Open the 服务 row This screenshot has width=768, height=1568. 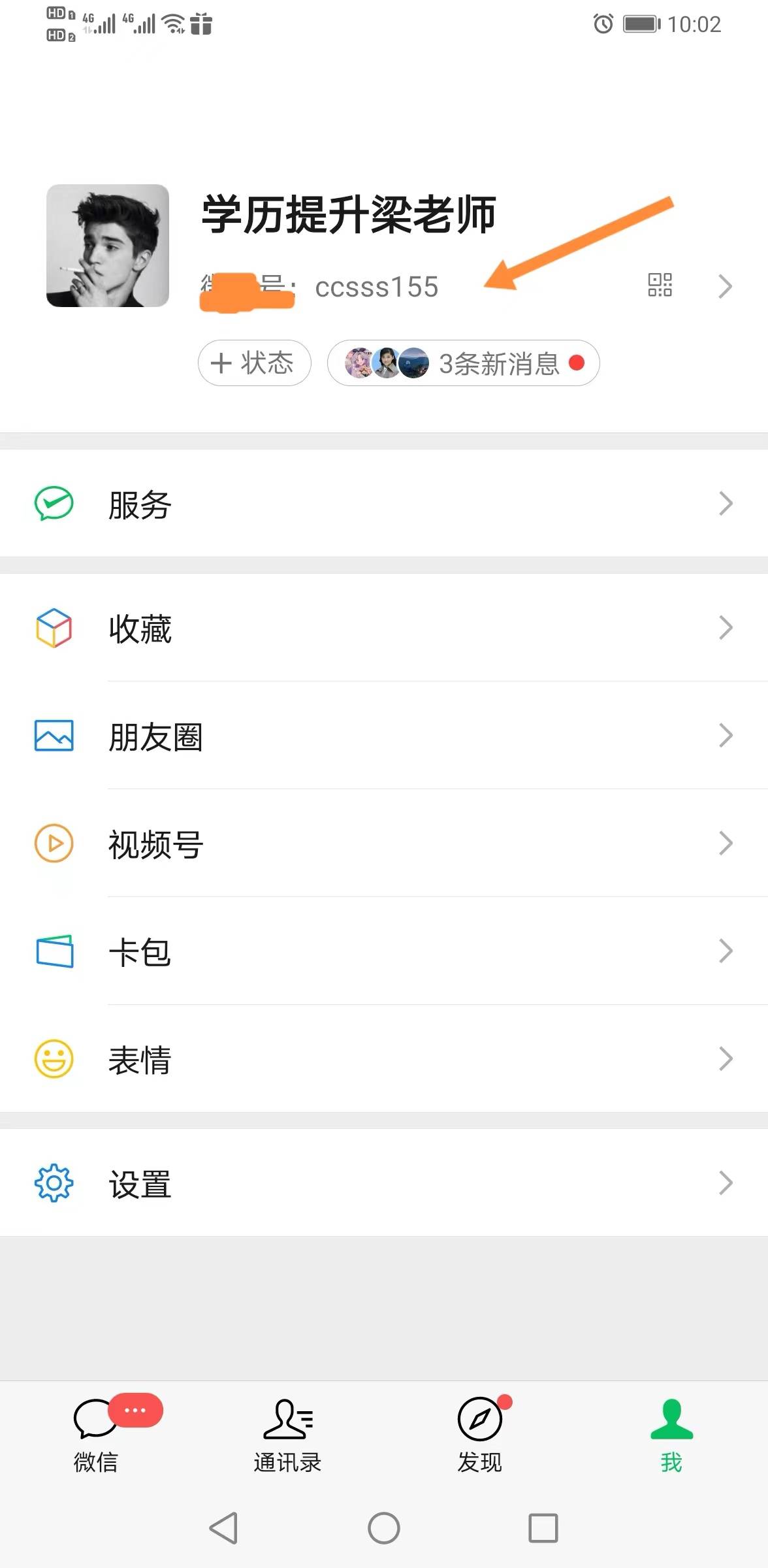pyautogui.click(x=384, y=504)
